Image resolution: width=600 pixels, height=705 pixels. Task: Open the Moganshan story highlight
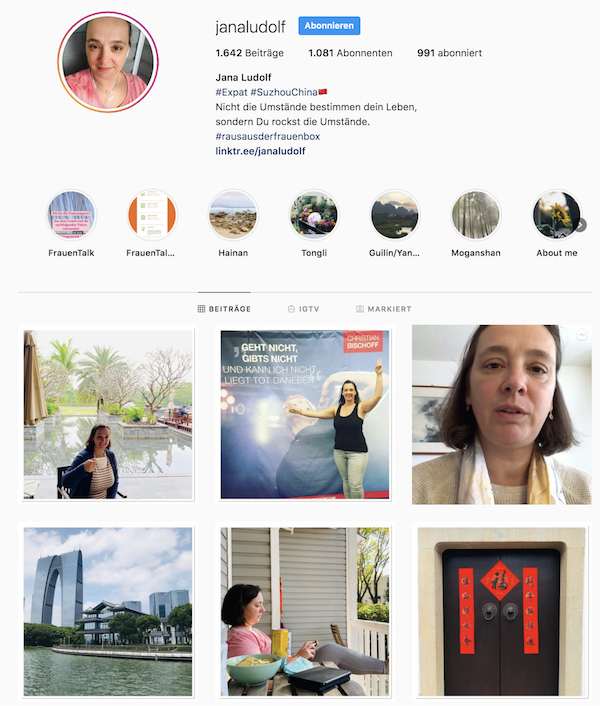point(476,215)
